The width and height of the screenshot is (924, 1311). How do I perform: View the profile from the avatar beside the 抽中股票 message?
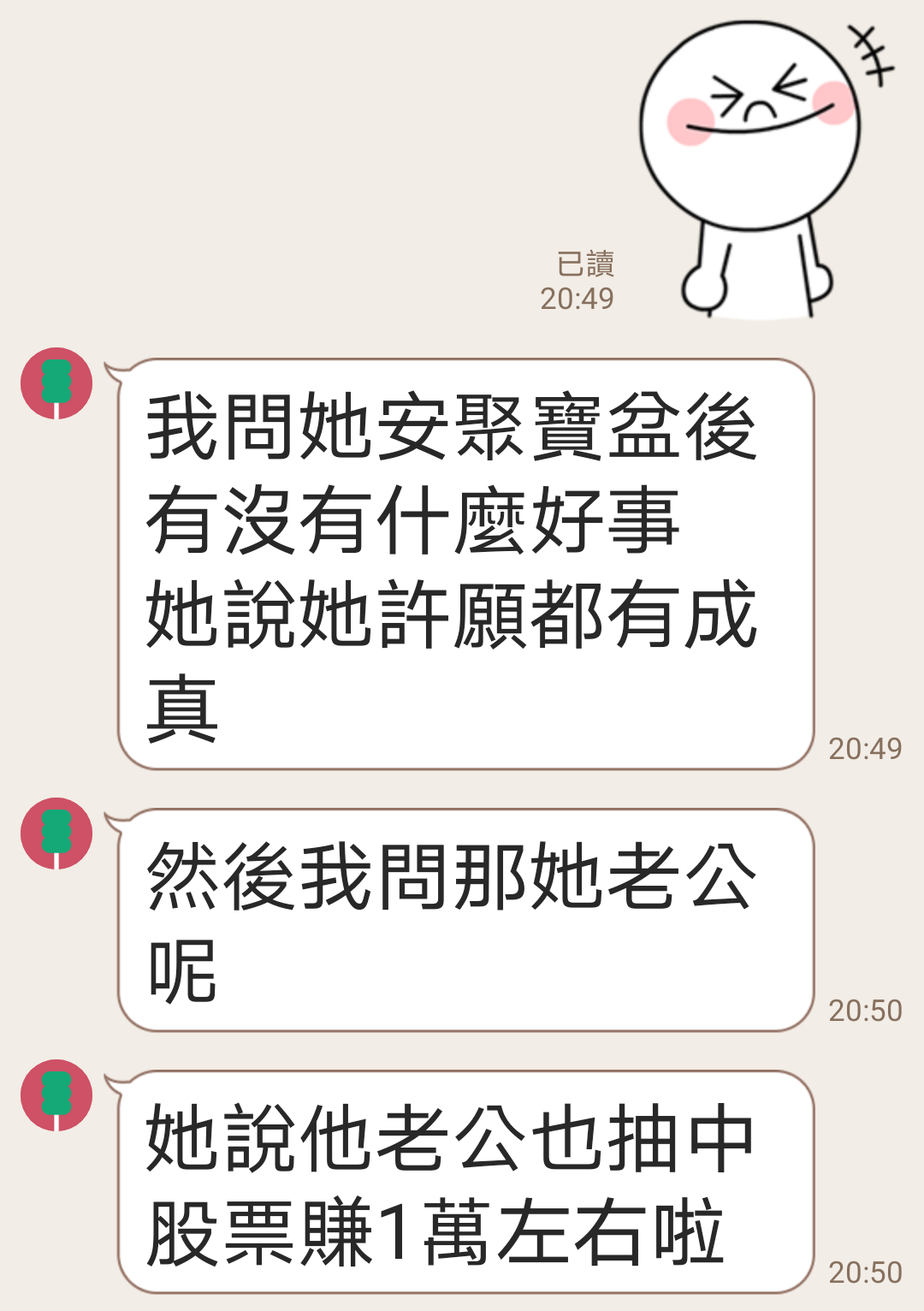tap(56, 1095)
